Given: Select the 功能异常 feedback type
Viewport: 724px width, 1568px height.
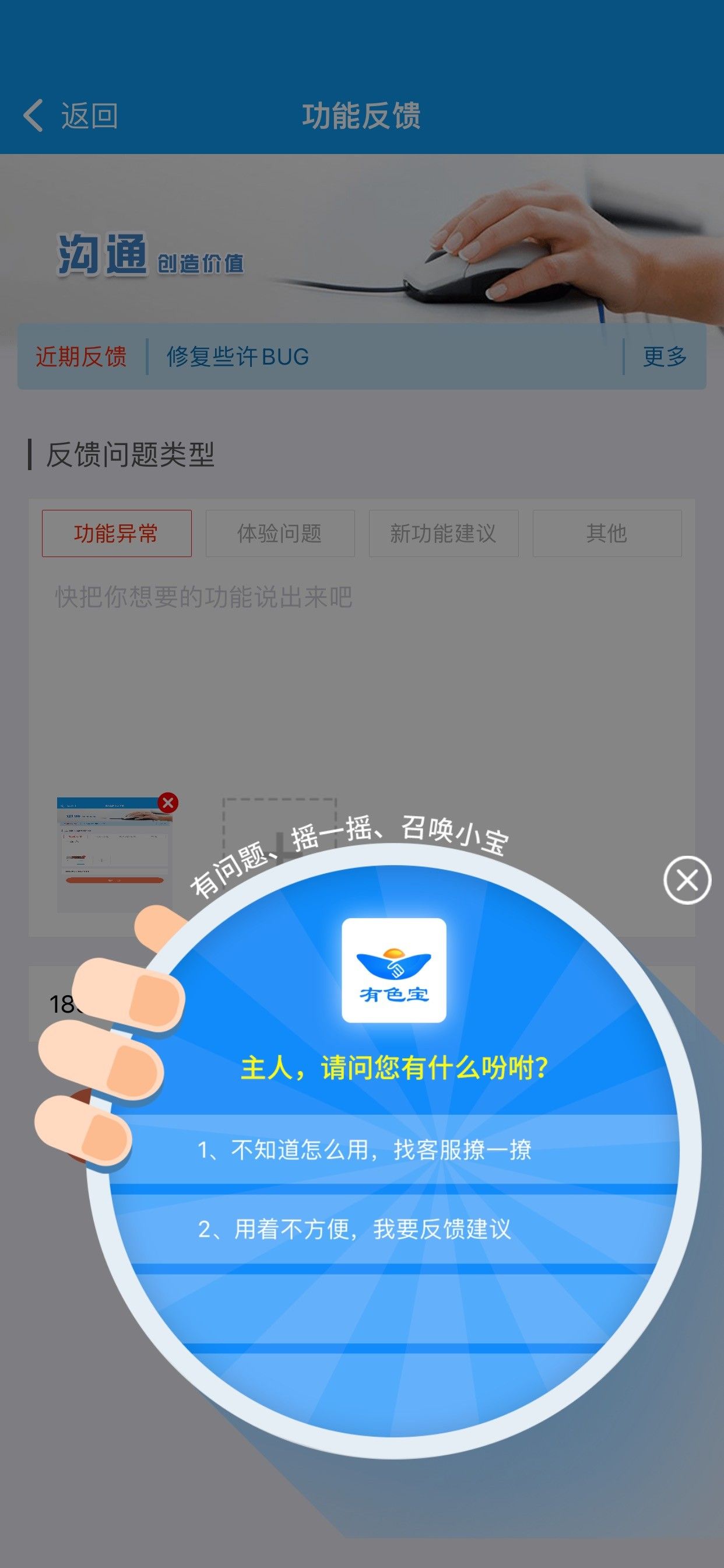Looking at the screenshot, I should 116,533.
